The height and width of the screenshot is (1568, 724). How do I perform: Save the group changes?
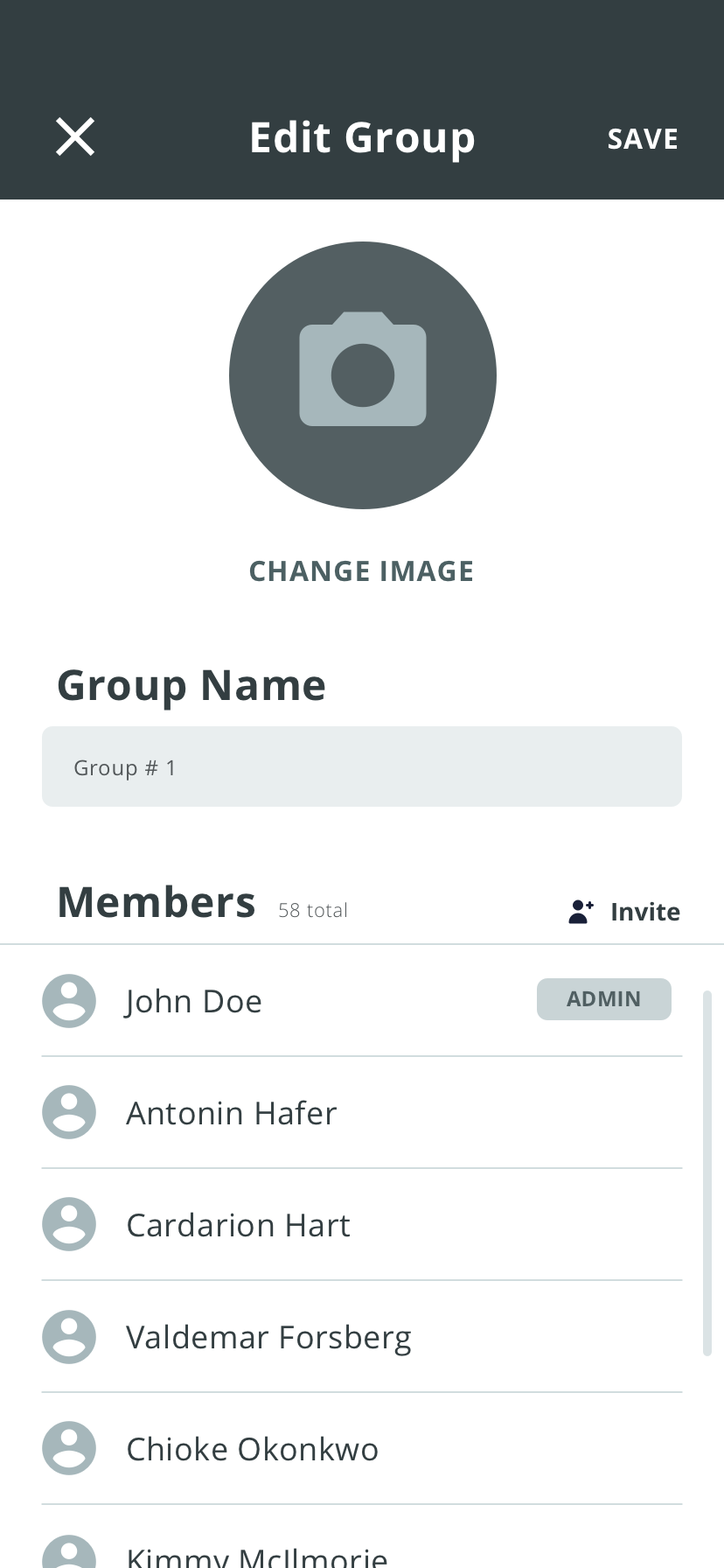point(643,139)
